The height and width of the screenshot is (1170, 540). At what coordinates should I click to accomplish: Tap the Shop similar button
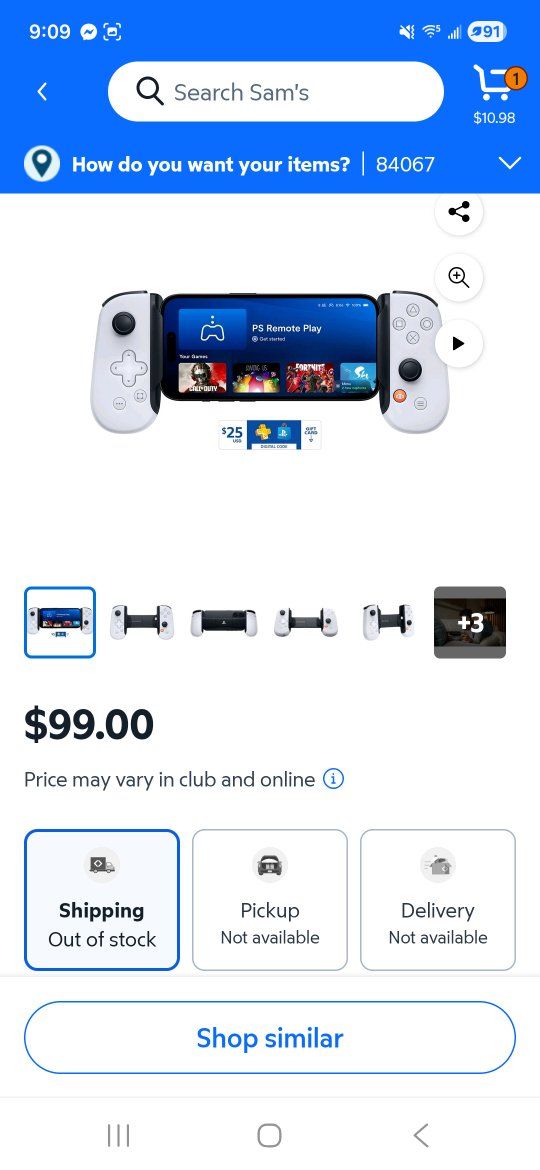coord(270,1037)
